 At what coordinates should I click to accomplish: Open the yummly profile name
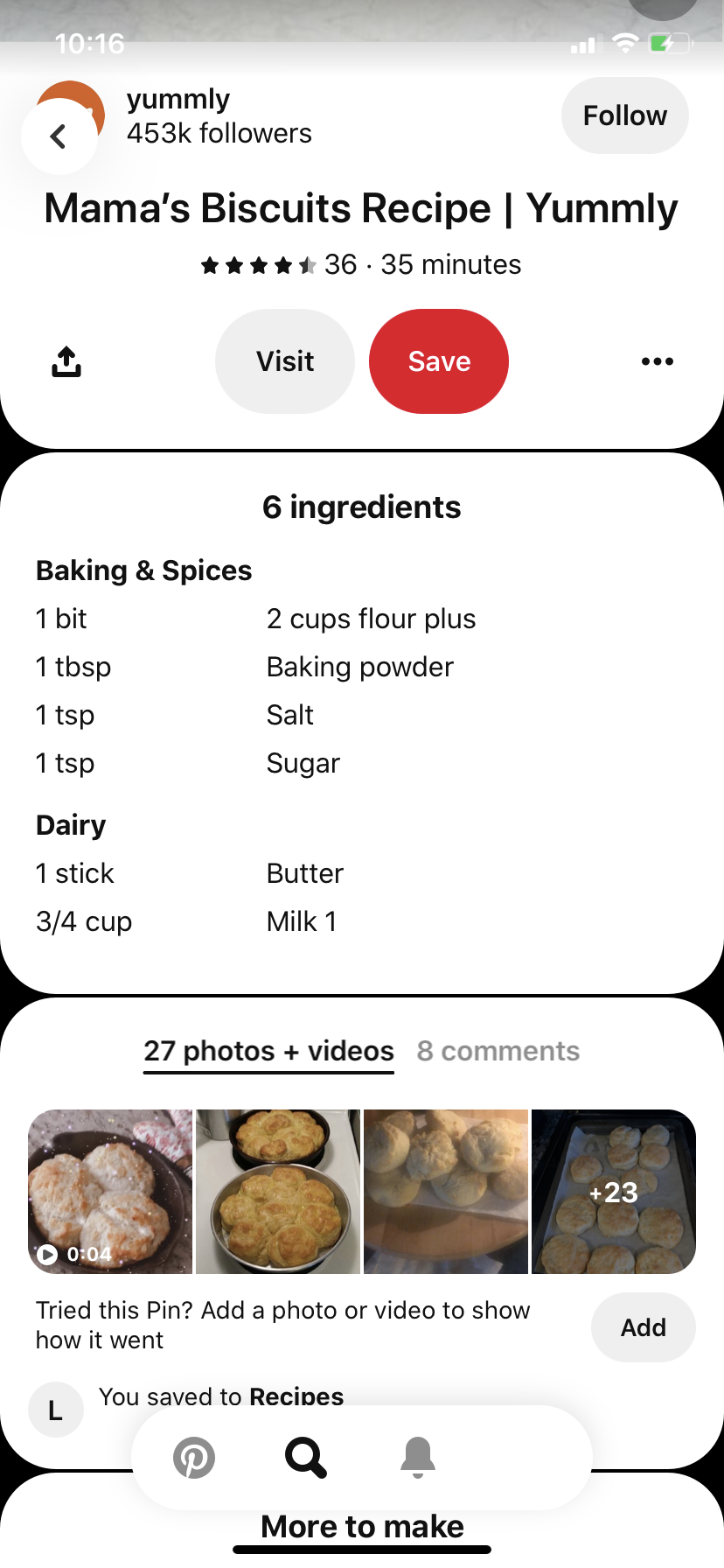tap(178, 100)
